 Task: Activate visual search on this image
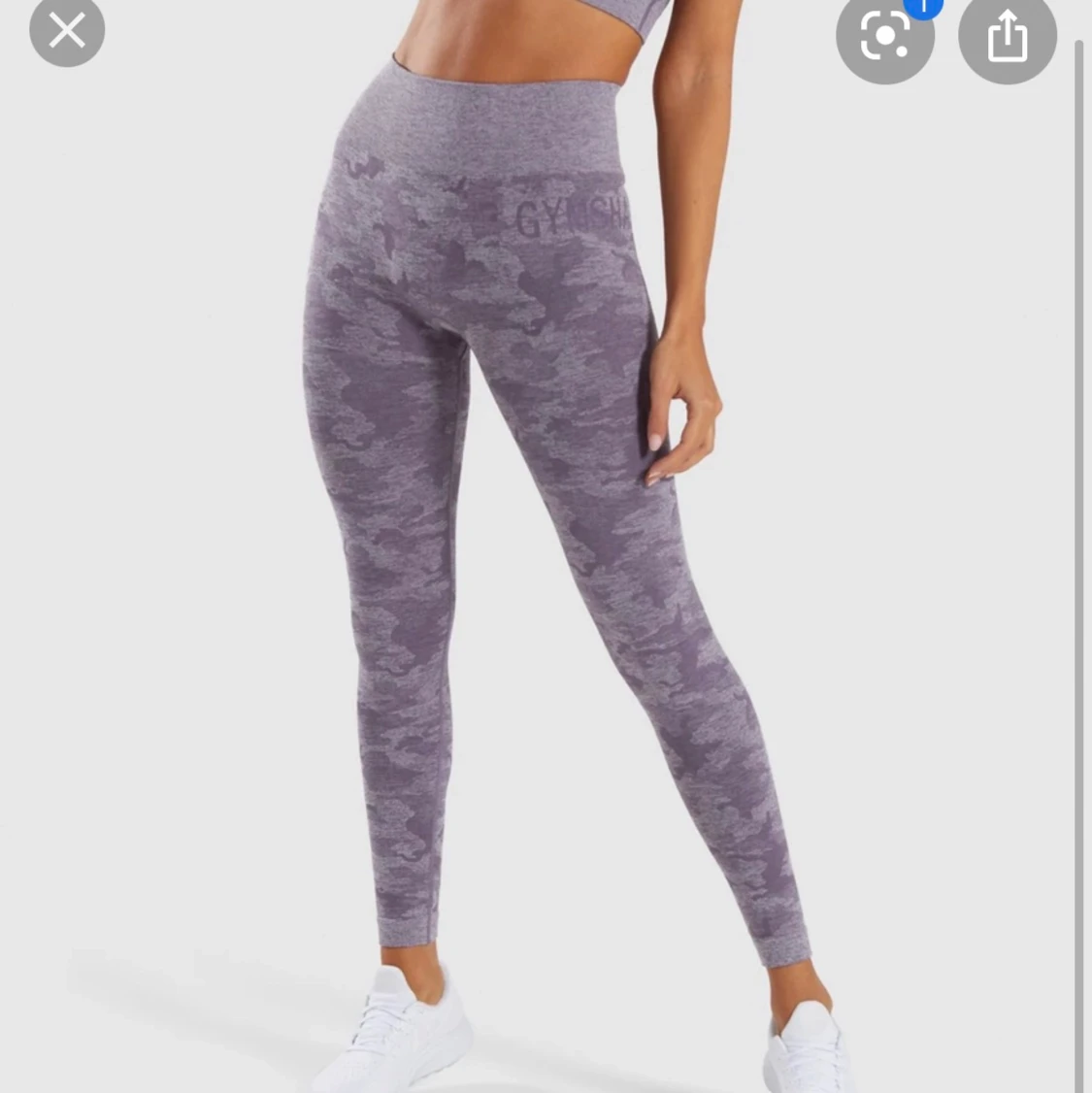884,37
